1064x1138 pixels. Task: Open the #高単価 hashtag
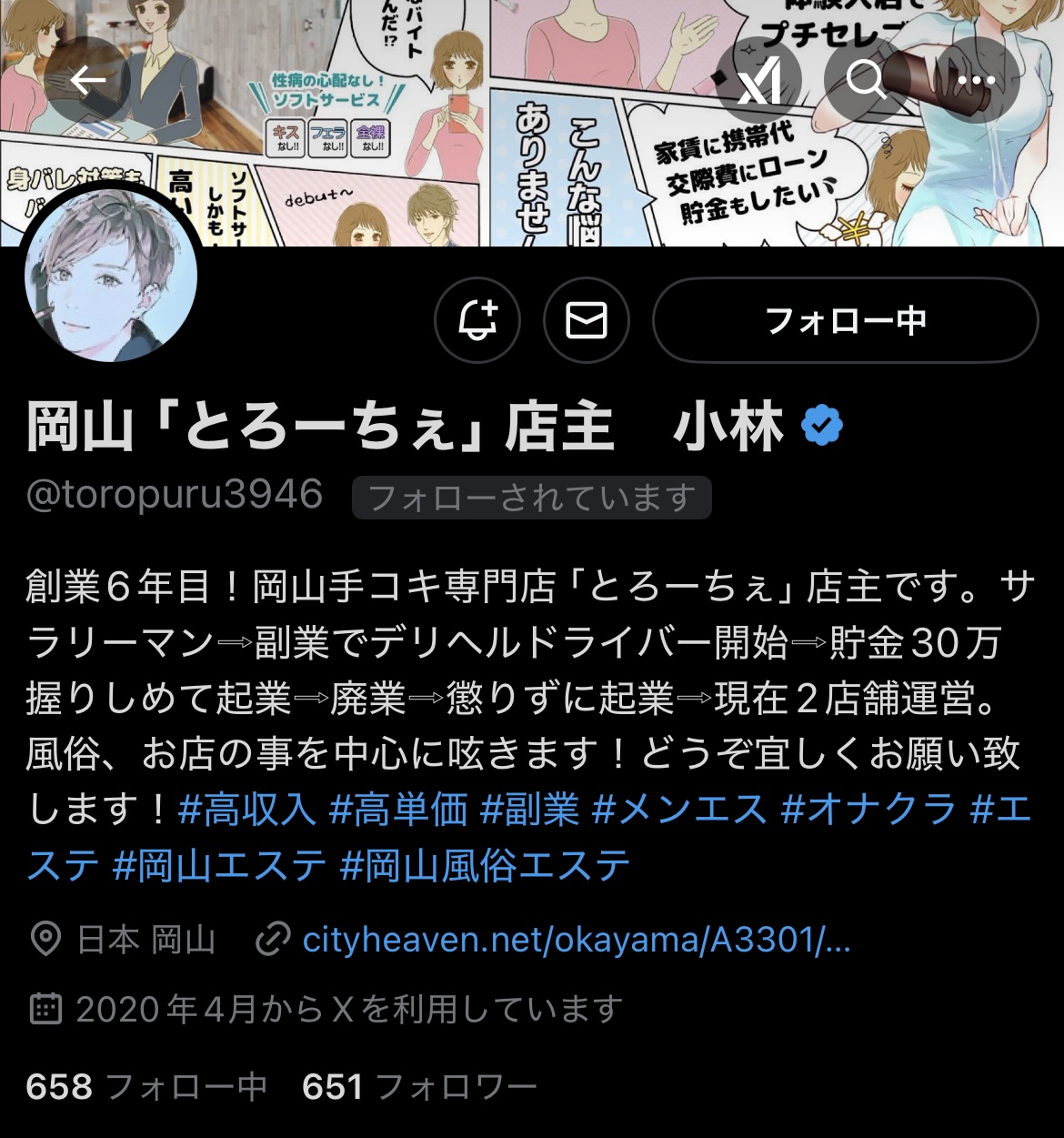pyautogui.click(x=398, y=809)
